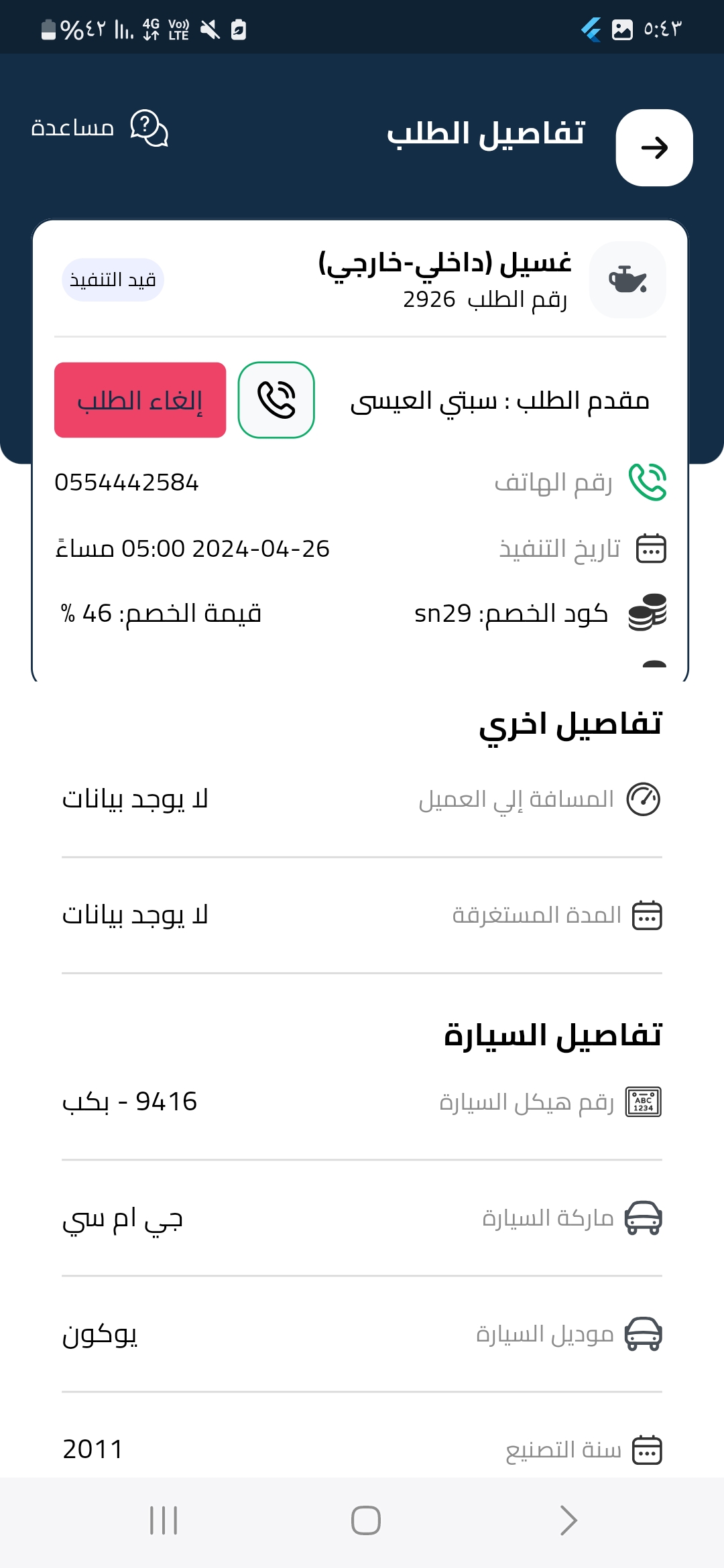Go back using the arrow button

[654, 147]
